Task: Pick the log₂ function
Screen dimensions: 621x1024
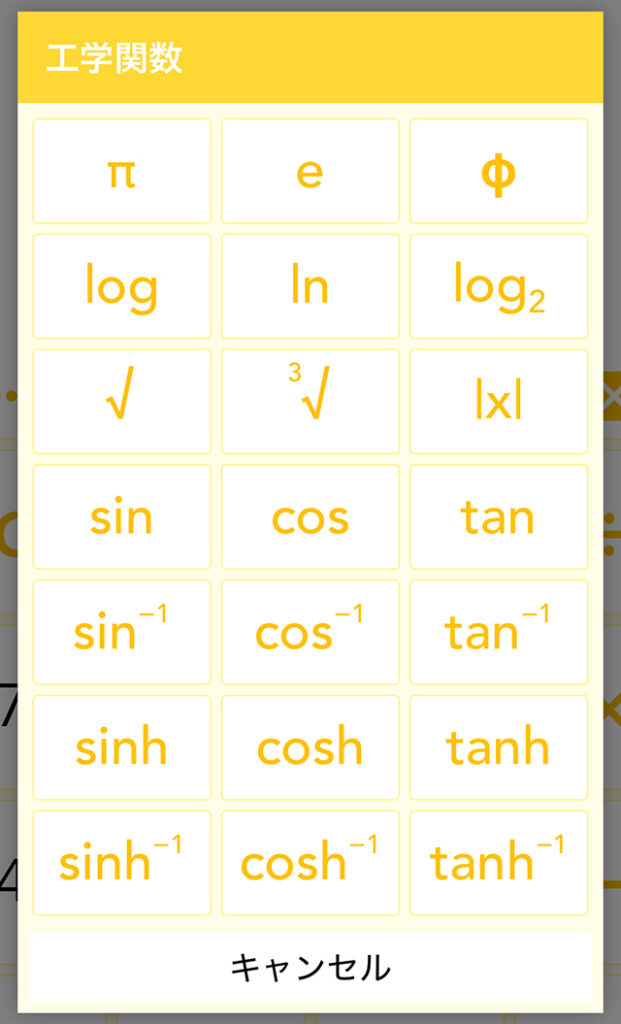Action: (x=498, y=286)
